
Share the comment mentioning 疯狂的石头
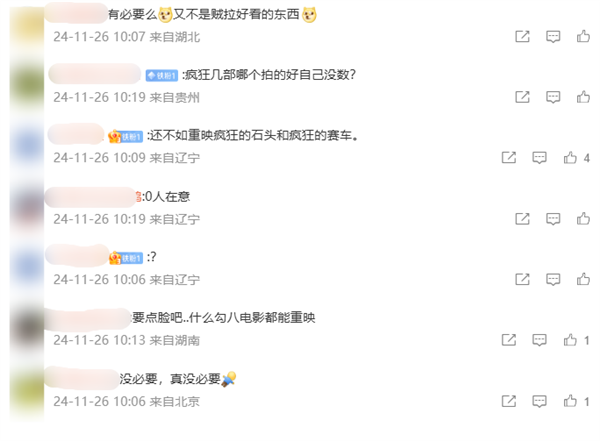tap(509, 158)
